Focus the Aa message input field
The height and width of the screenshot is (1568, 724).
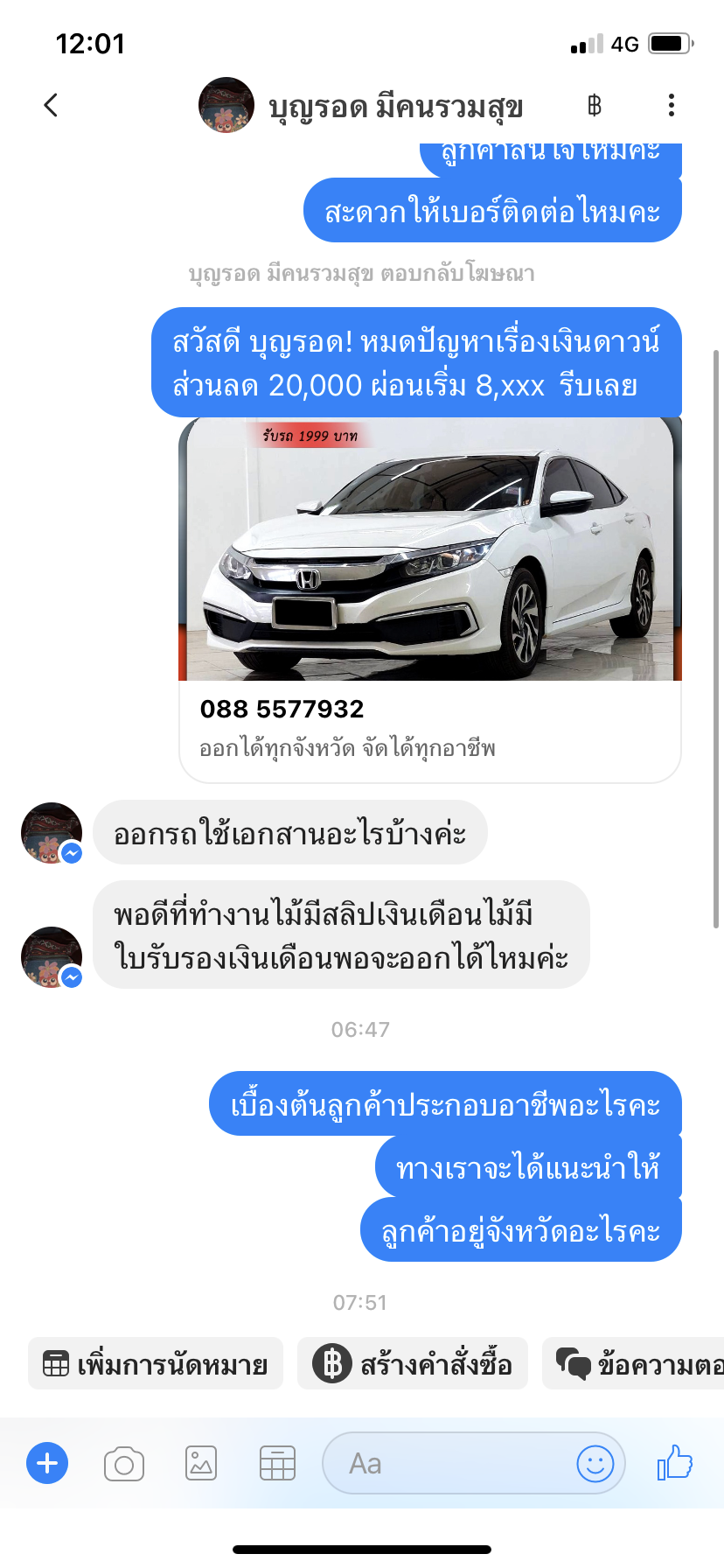446,1463
